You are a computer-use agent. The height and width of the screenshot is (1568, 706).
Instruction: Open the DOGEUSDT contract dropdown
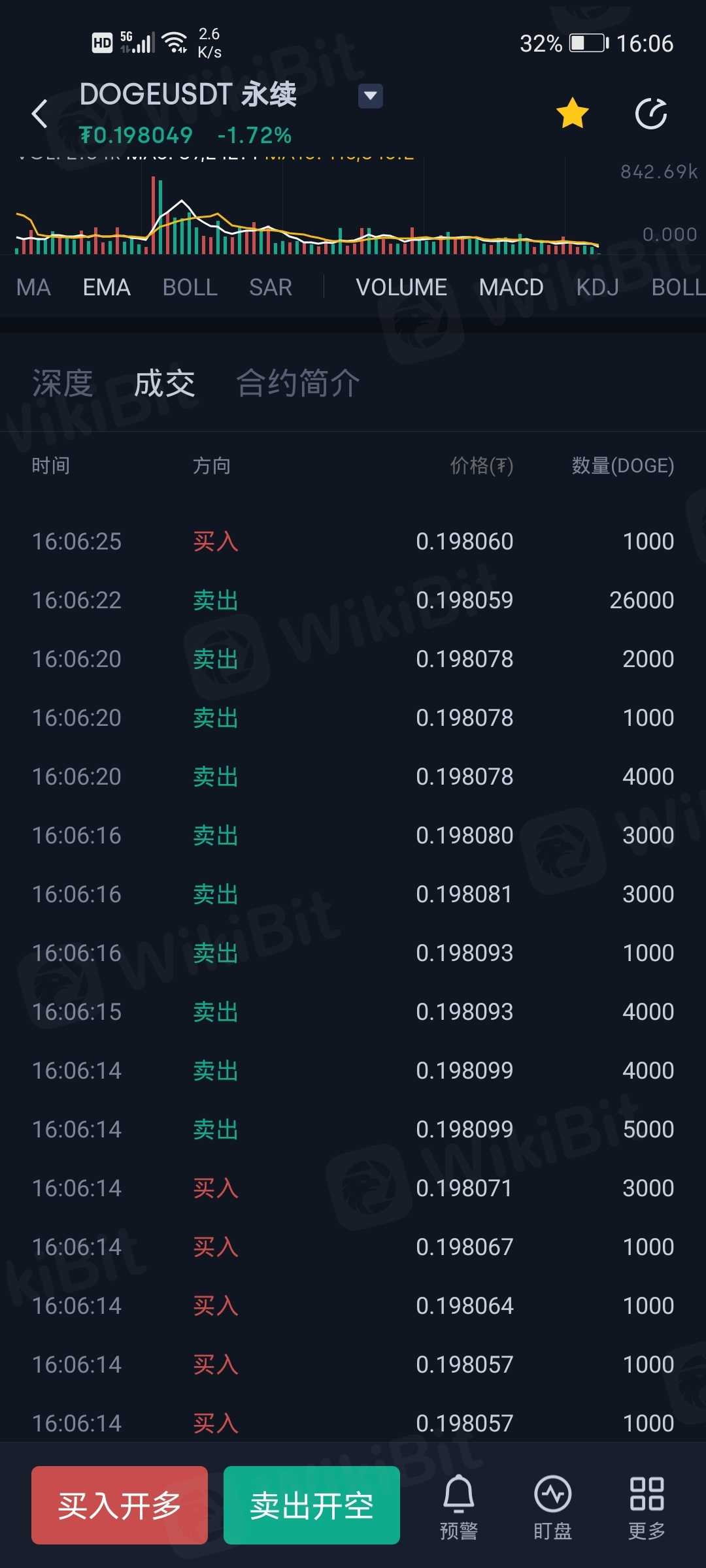[x=370, y=96]
